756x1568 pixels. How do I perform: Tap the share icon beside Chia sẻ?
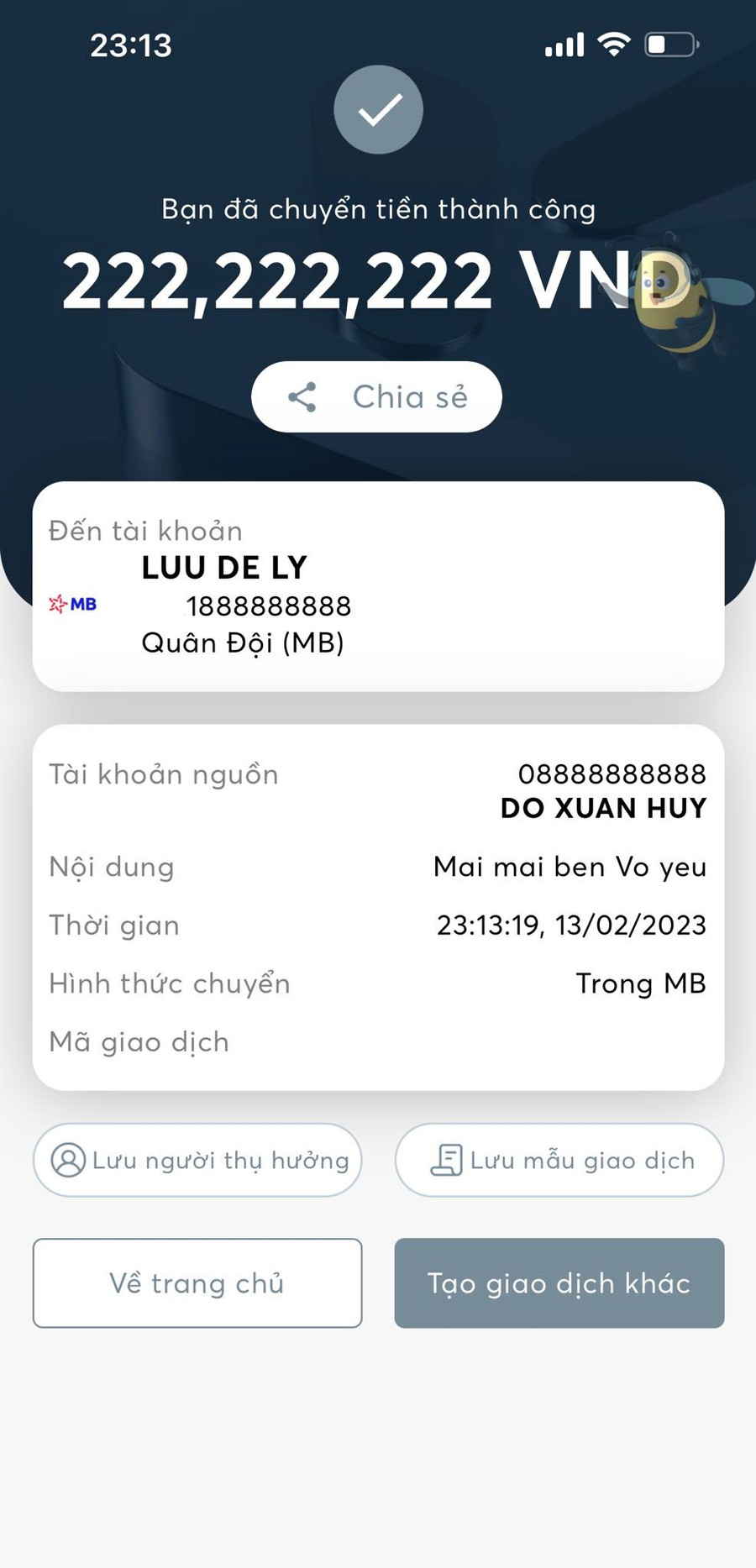point(303,397)
